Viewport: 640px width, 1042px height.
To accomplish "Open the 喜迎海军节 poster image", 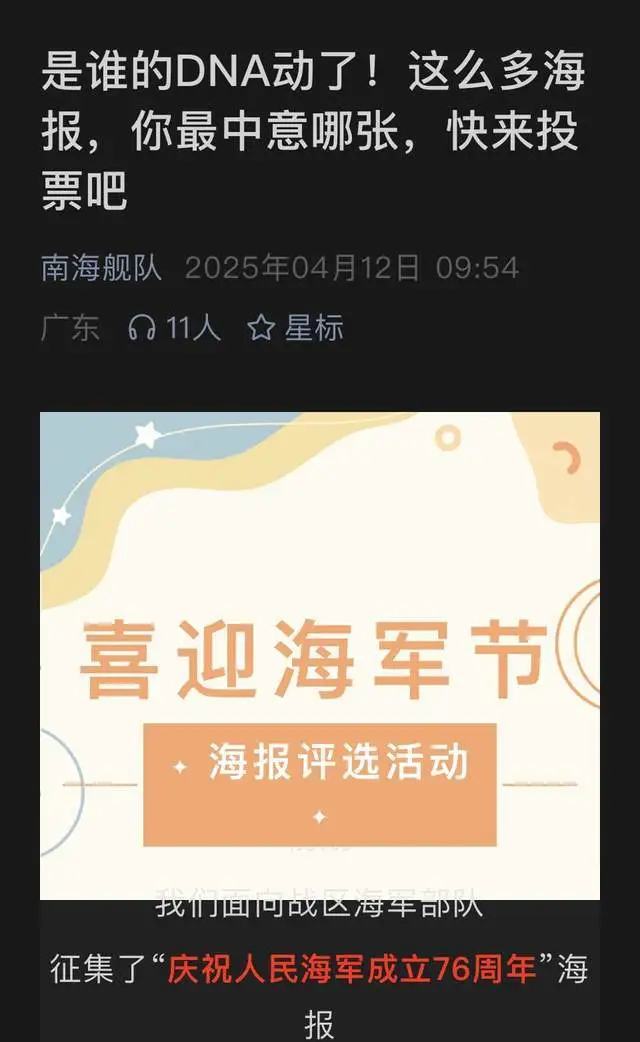I will (320, 655).
